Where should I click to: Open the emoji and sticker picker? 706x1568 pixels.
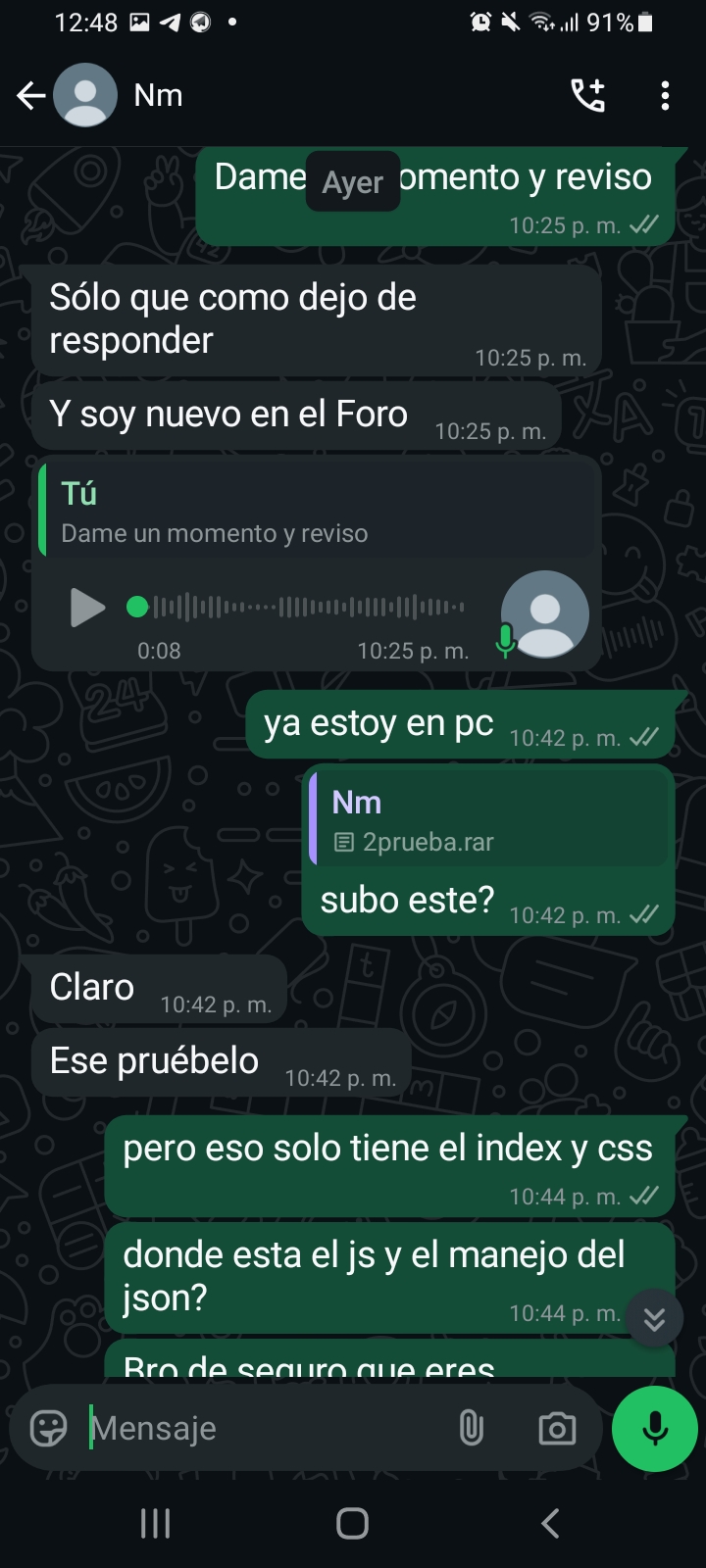click(x=48, y=1428)
